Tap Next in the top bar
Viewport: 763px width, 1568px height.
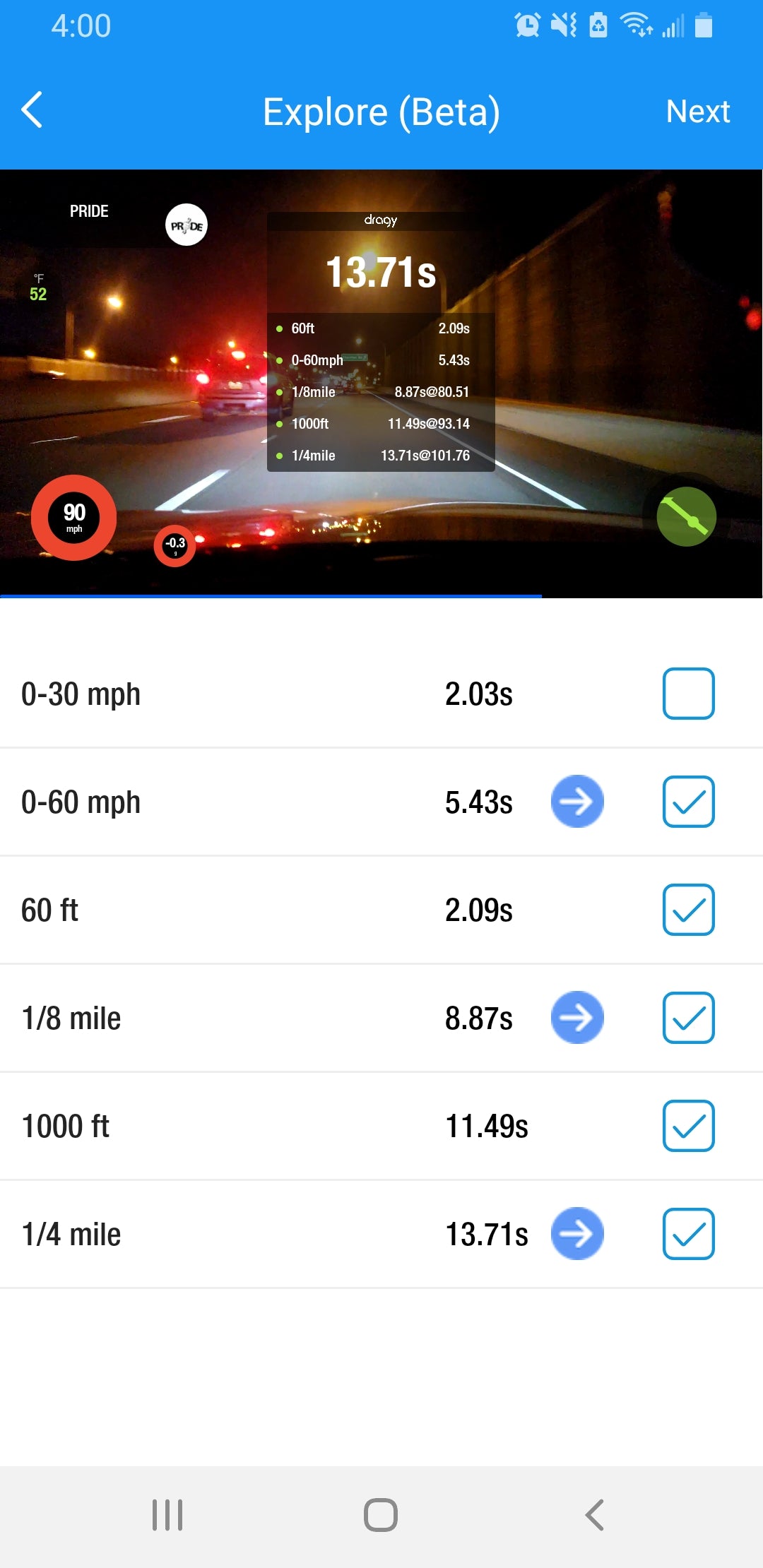(x=697, y=112)
